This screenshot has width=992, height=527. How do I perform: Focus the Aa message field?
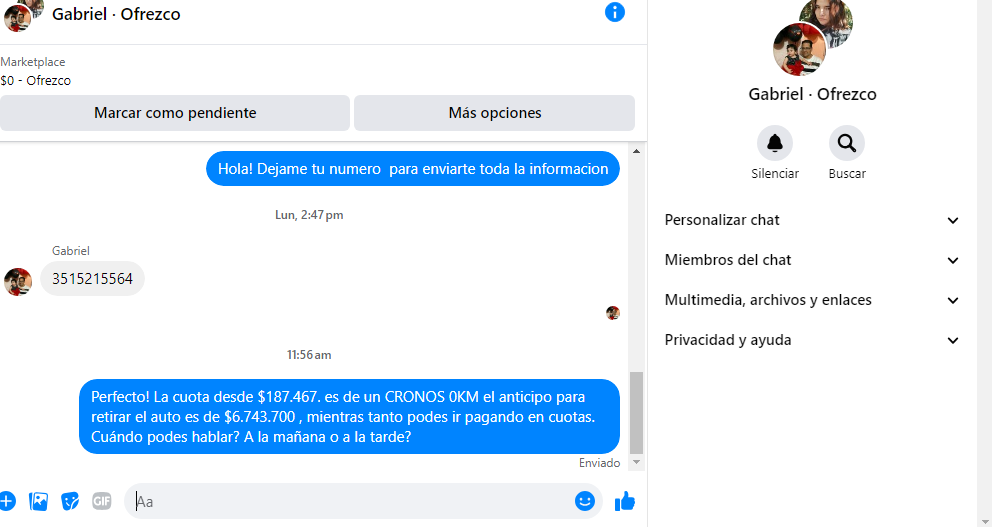[350, 501]
